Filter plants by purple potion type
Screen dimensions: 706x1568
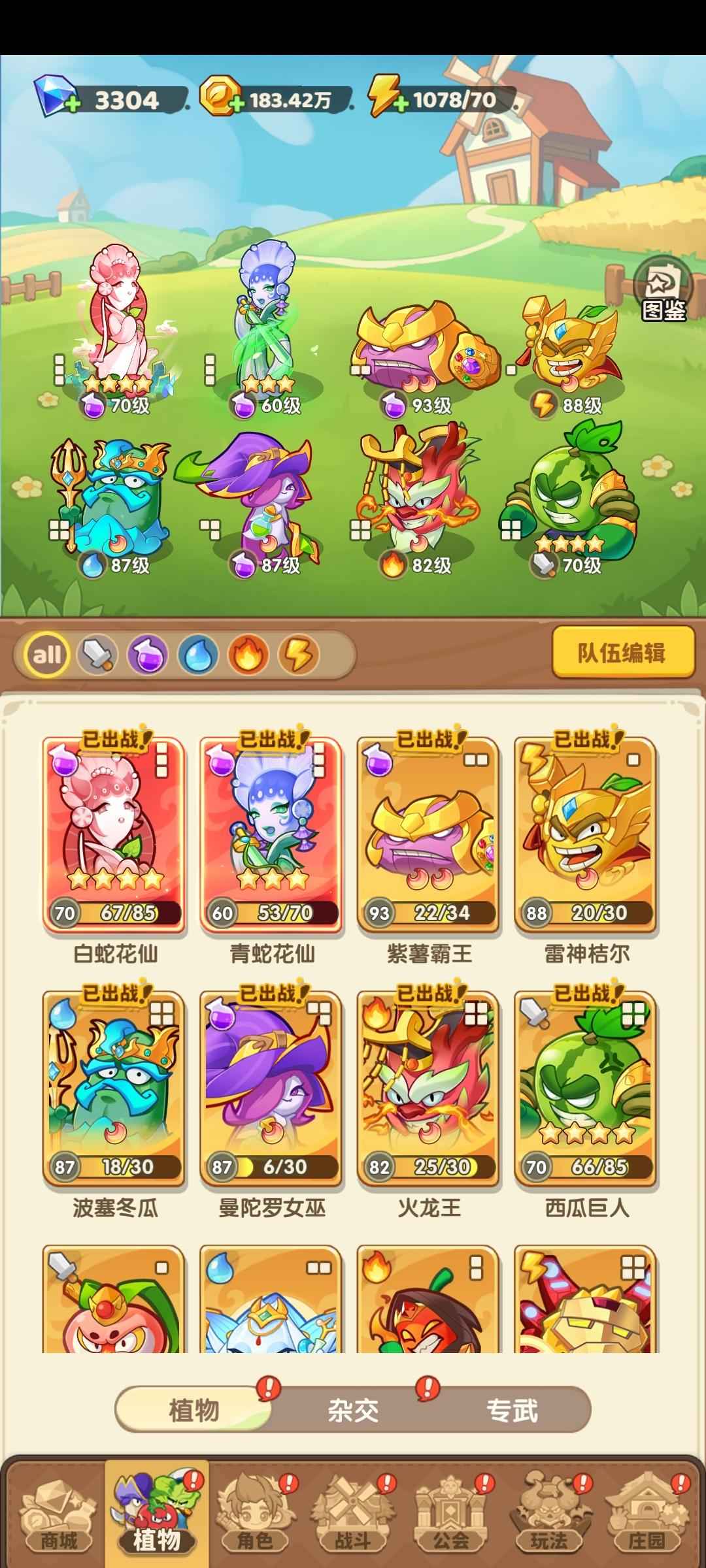147,654
